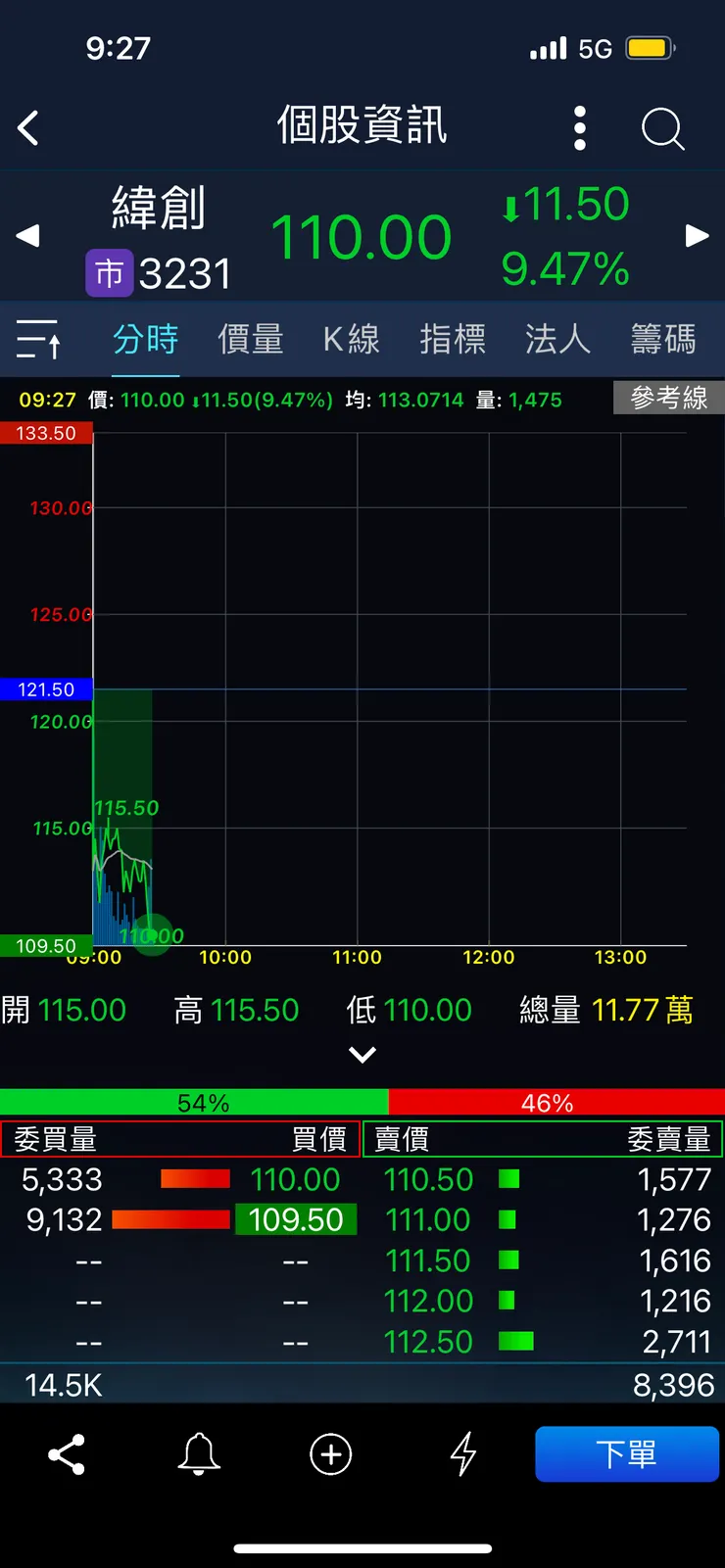The height and width of the screenshot is (1568, 725).
Task: Switch to the previous stock with left arrow
Action: [27, 235]
